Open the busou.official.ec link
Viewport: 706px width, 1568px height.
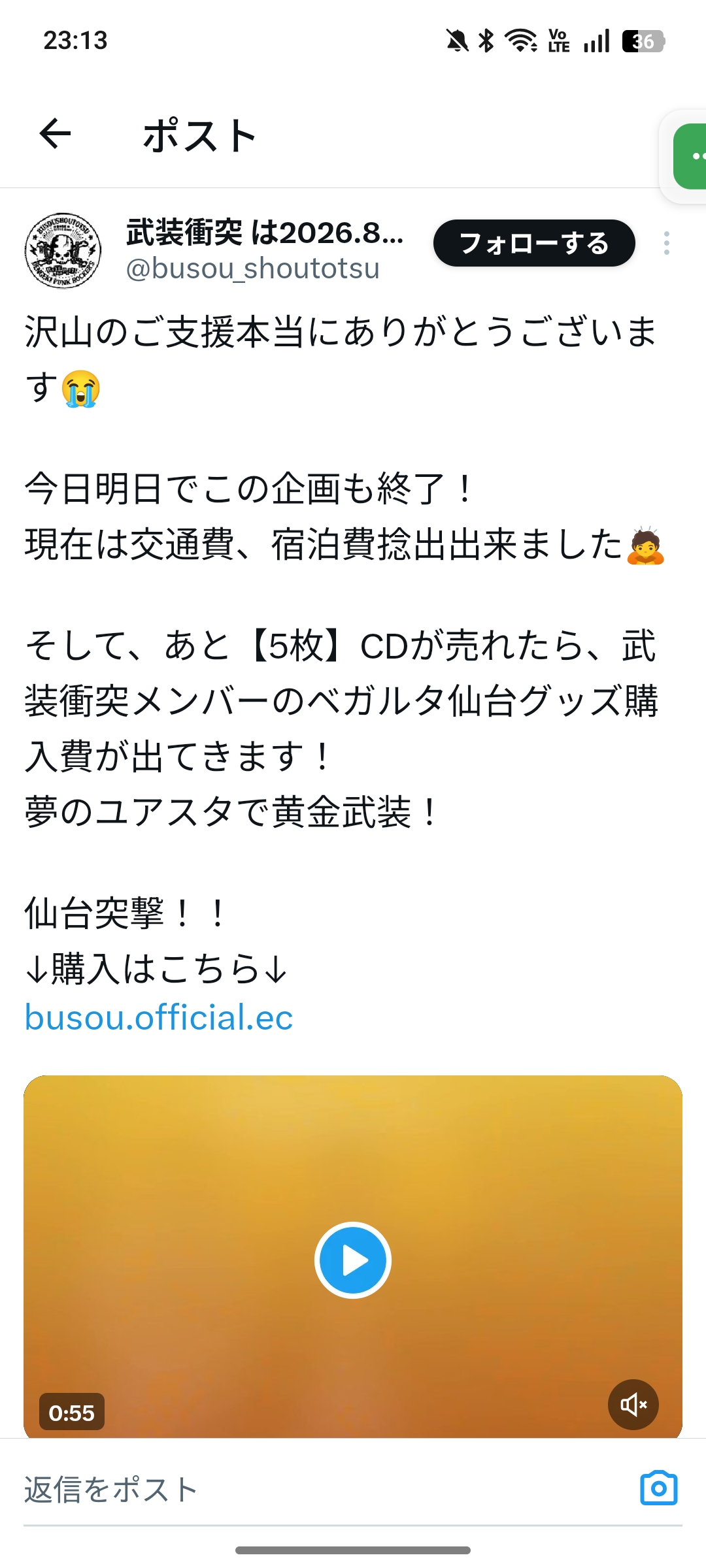(x=159, y=1017)
